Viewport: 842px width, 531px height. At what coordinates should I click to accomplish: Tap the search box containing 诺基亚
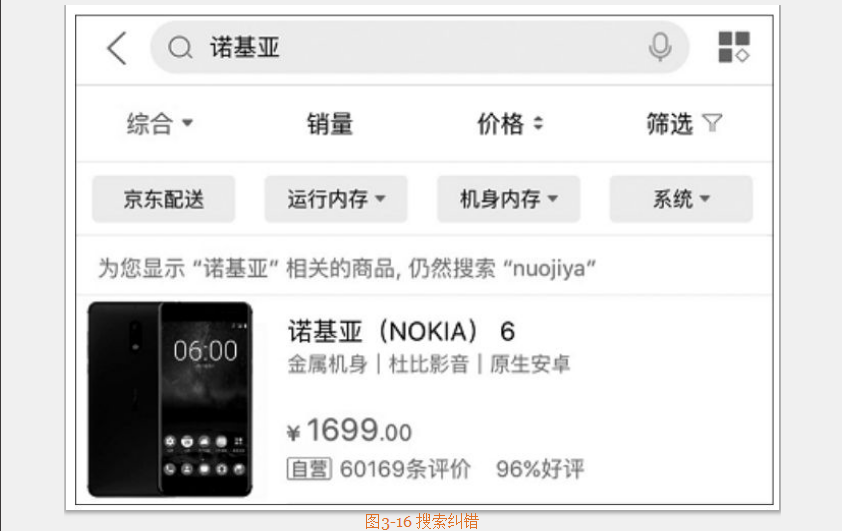[400, 48]
